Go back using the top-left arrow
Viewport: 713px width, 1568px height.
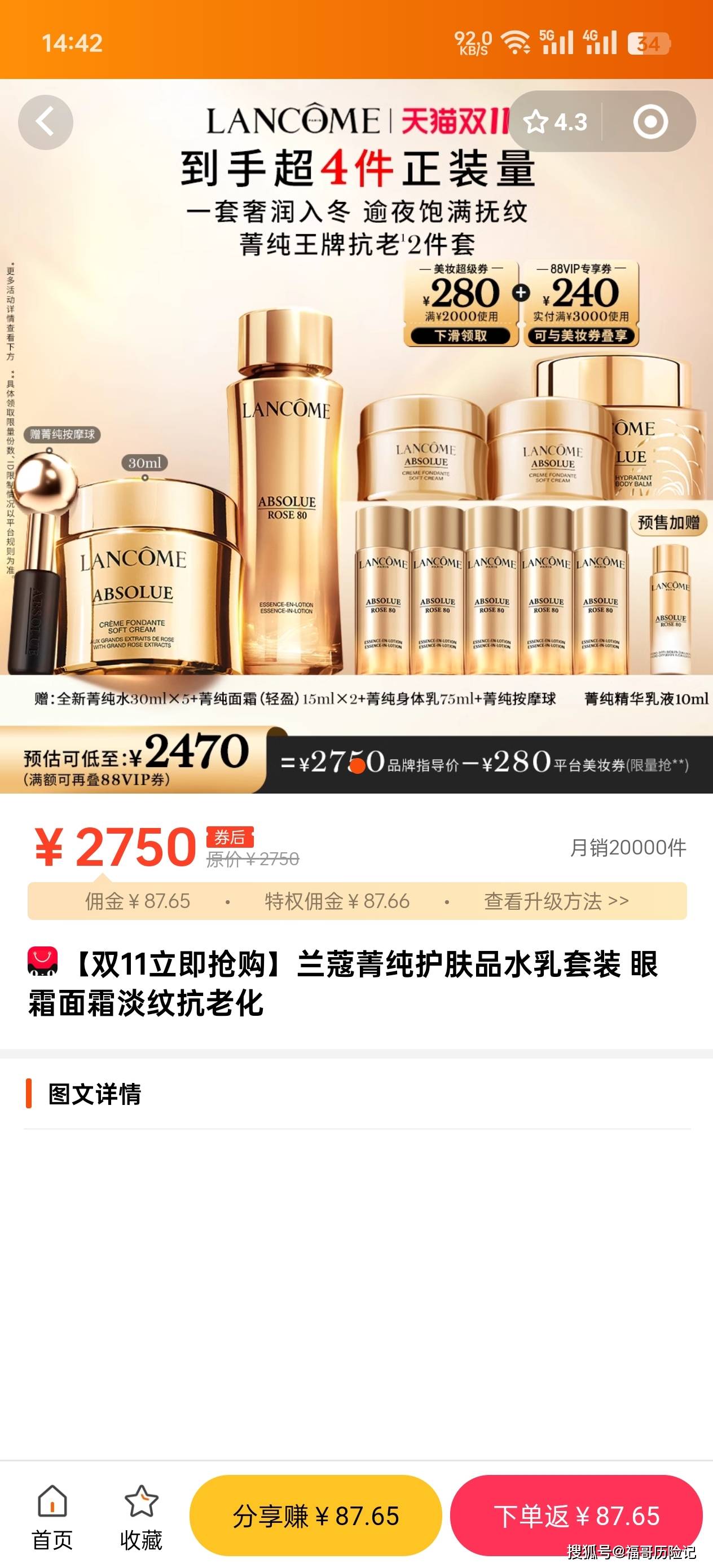coord(46,122)
